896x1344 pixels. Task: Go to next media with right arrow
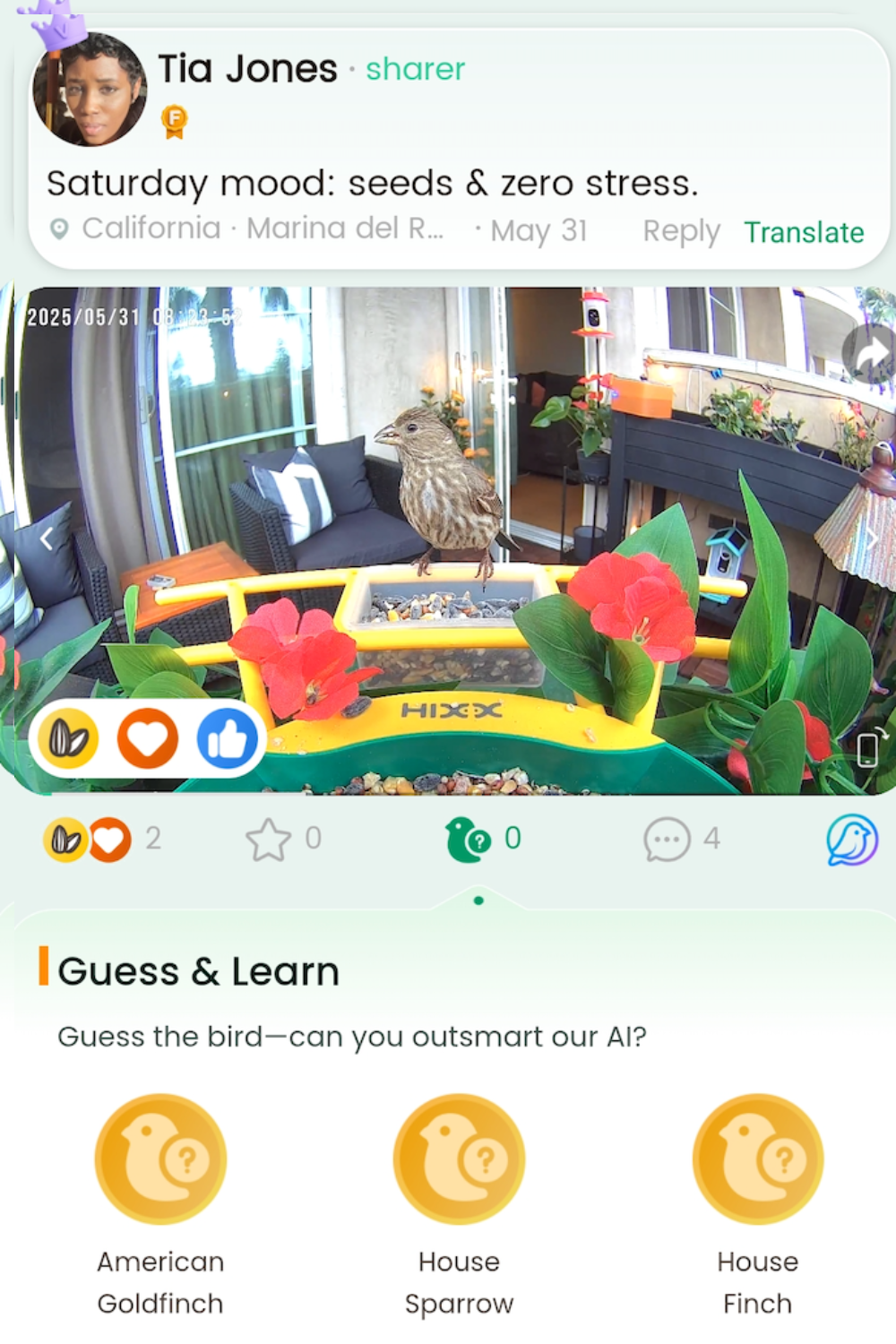click(x=870, y=538)
